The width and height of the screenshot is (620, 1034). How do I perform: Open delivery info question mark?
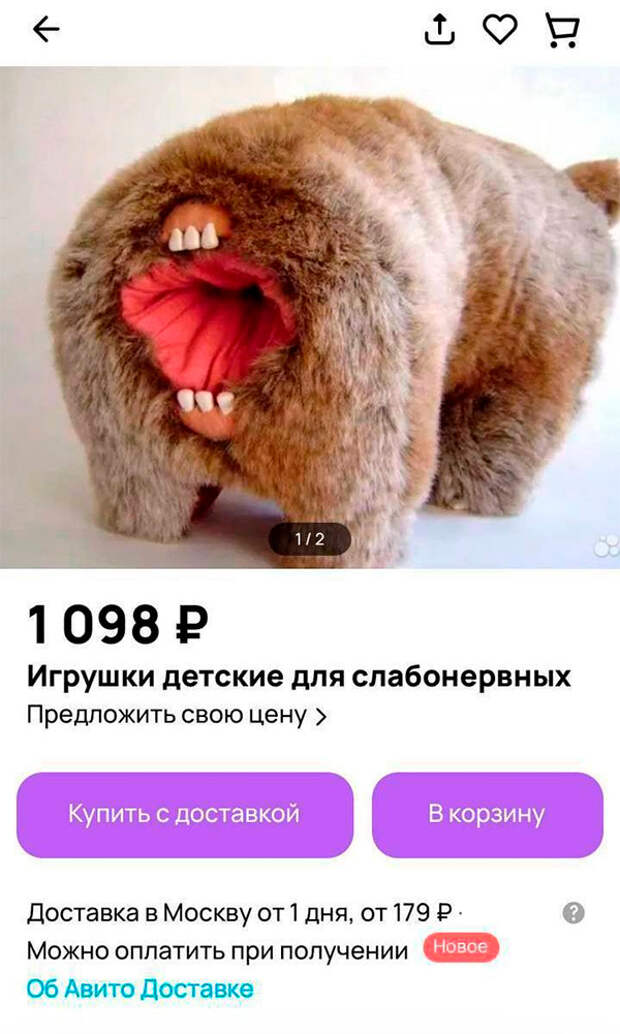coord(573,912)
